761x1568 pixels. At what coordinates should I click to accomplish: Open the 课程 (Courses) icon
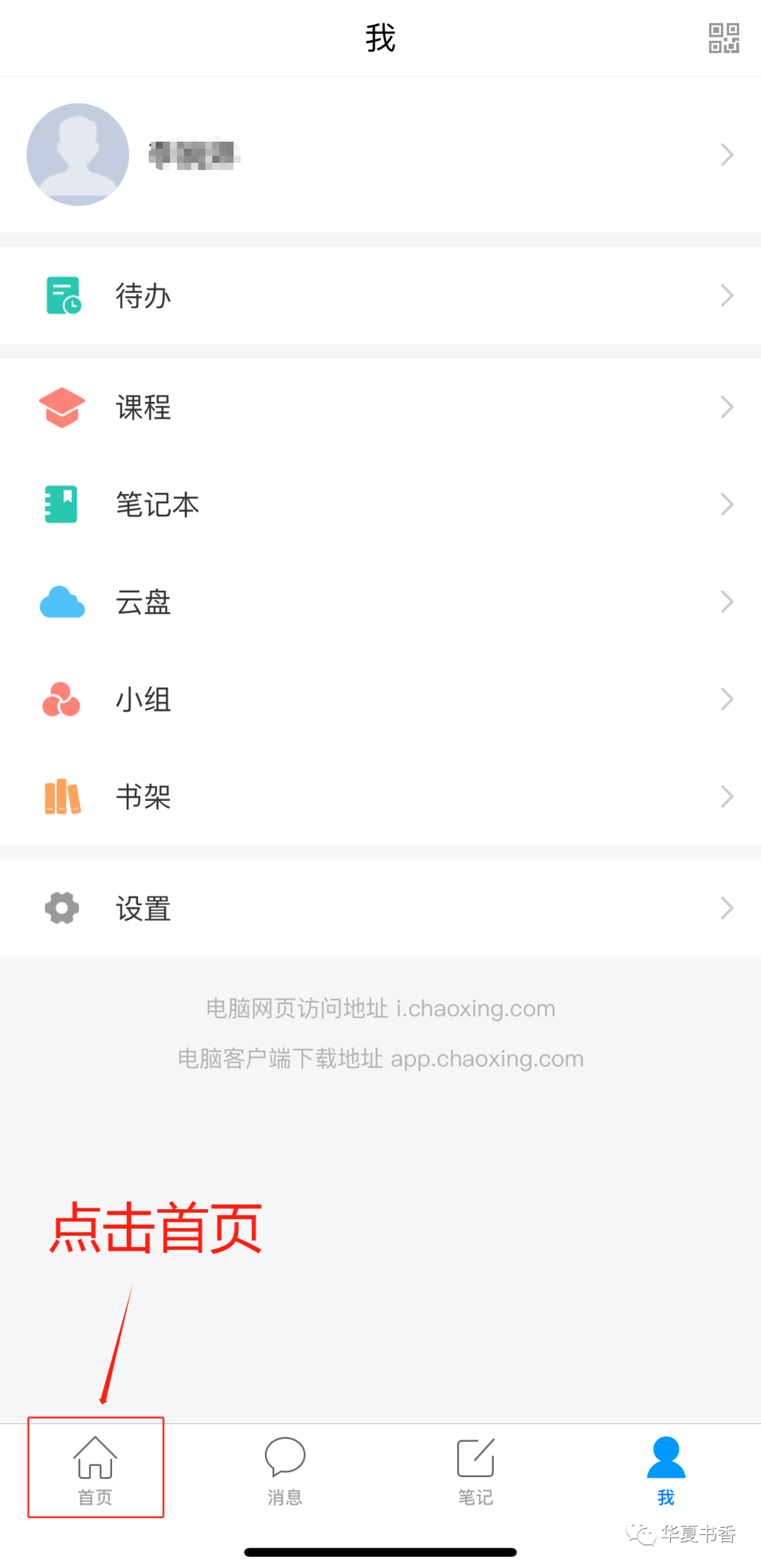[x=62, y=407]
